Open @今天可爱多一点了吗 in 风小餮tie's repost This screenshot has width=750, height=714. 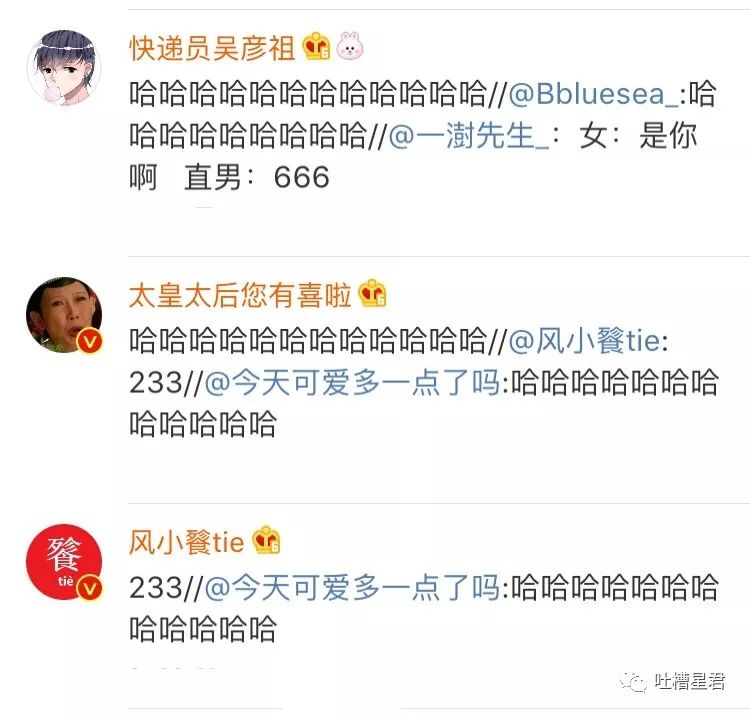point(354,588)
